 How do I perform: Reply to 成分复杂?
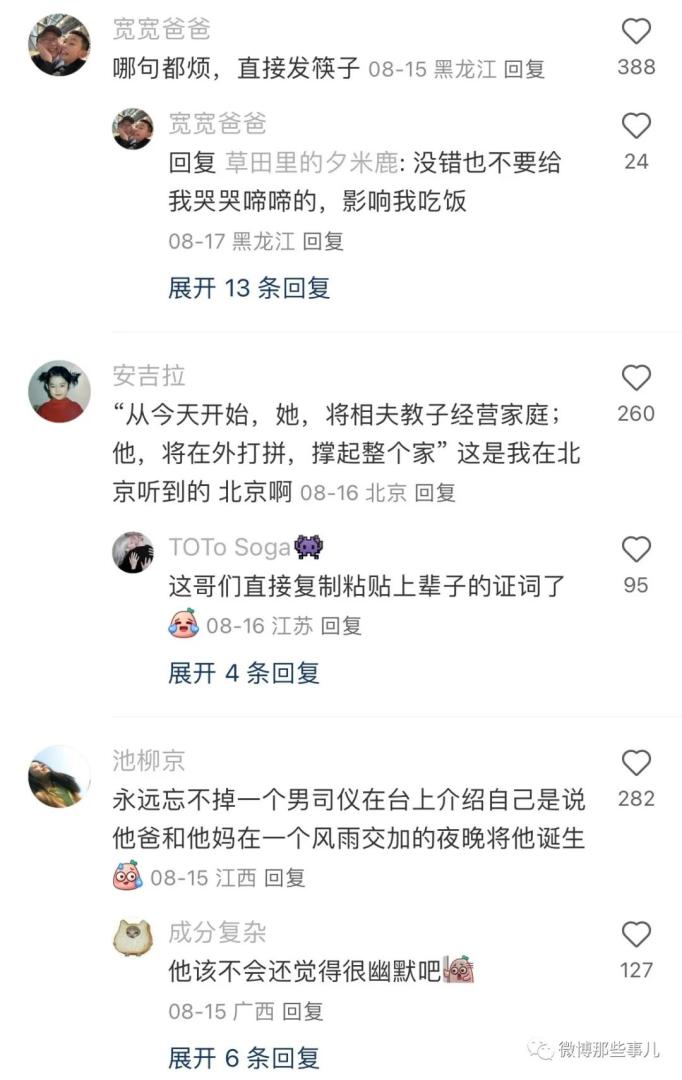(302, 1011)
